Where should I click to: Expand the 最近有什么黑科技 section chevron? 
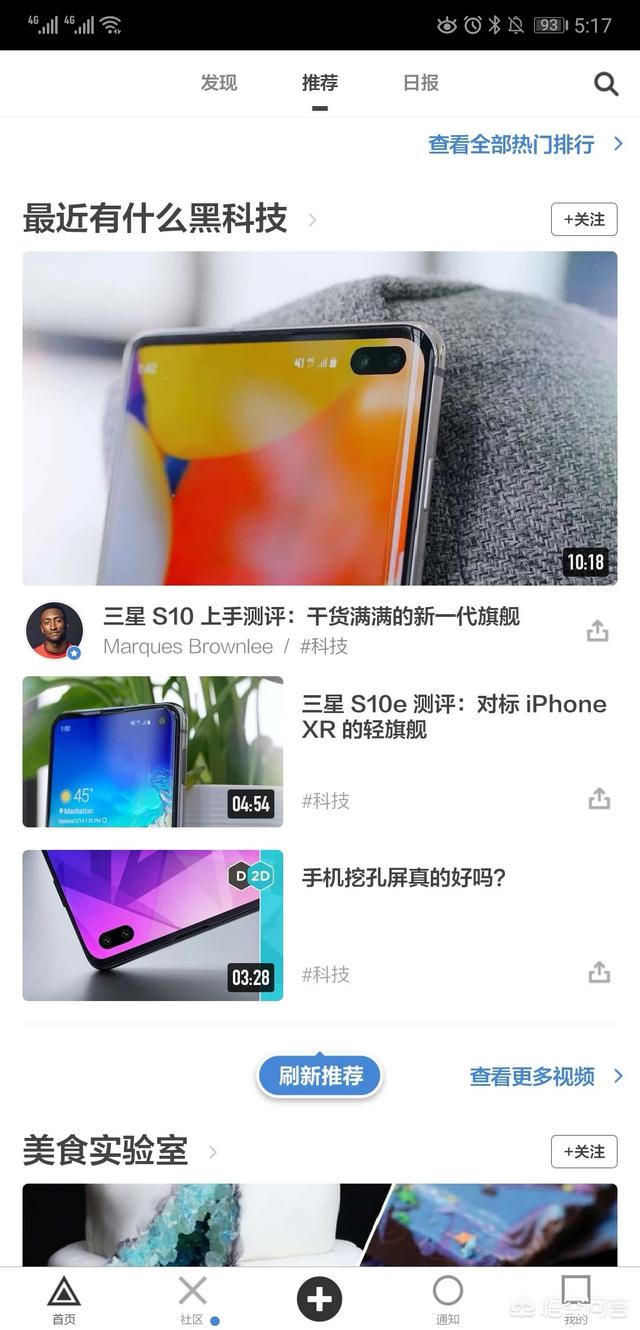(312, 219)
